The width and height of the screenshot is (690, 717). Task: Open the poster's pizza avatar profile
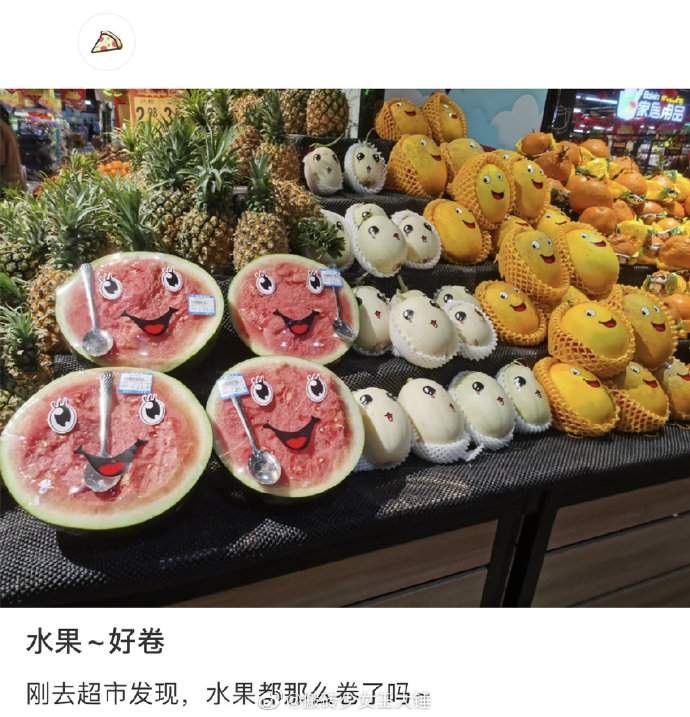pos(106,42)
